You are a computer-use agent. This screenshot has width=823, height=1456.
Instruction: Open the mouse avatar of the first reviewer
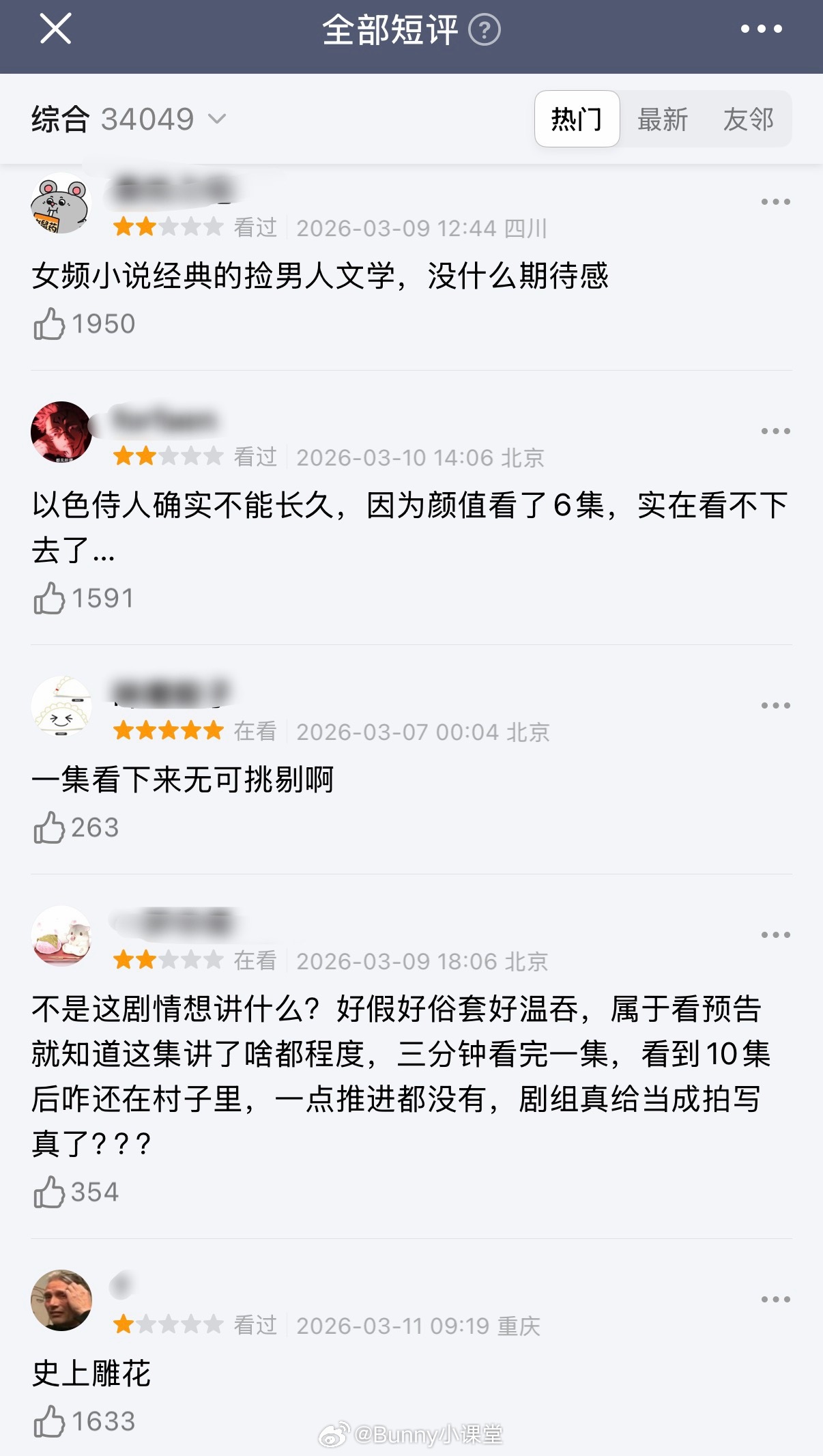59,202
